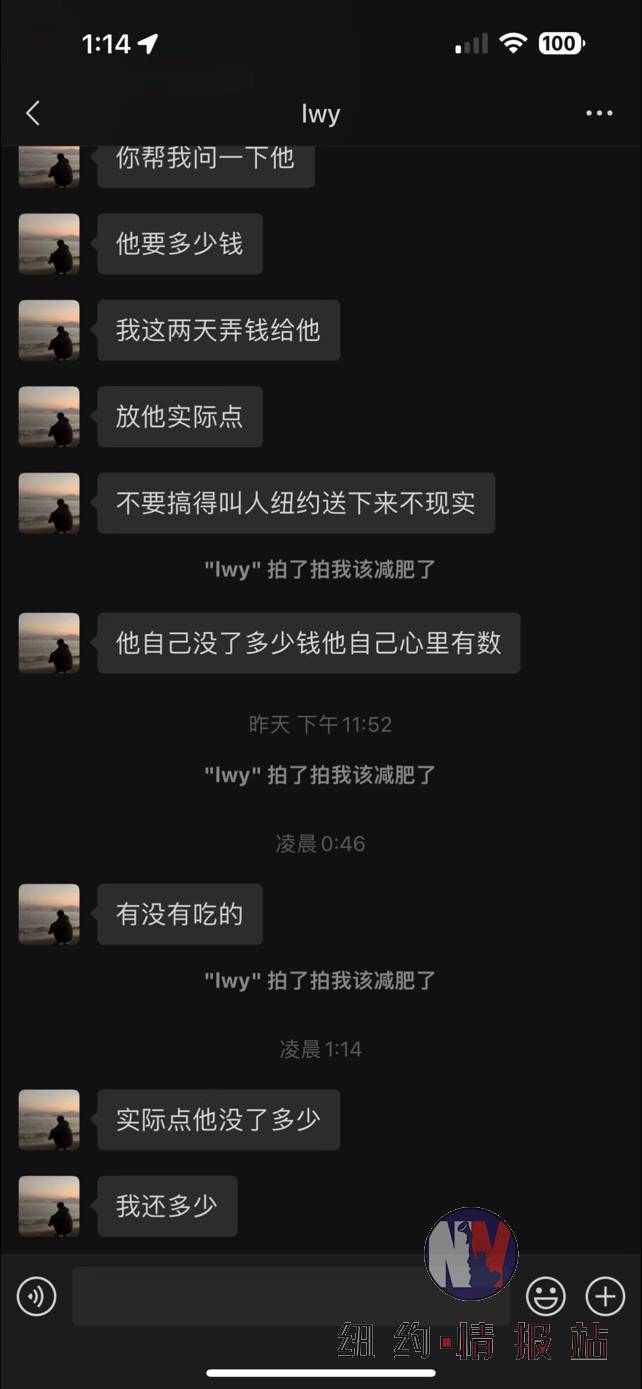Open avatar beside '有没有吃的' message

49,914
